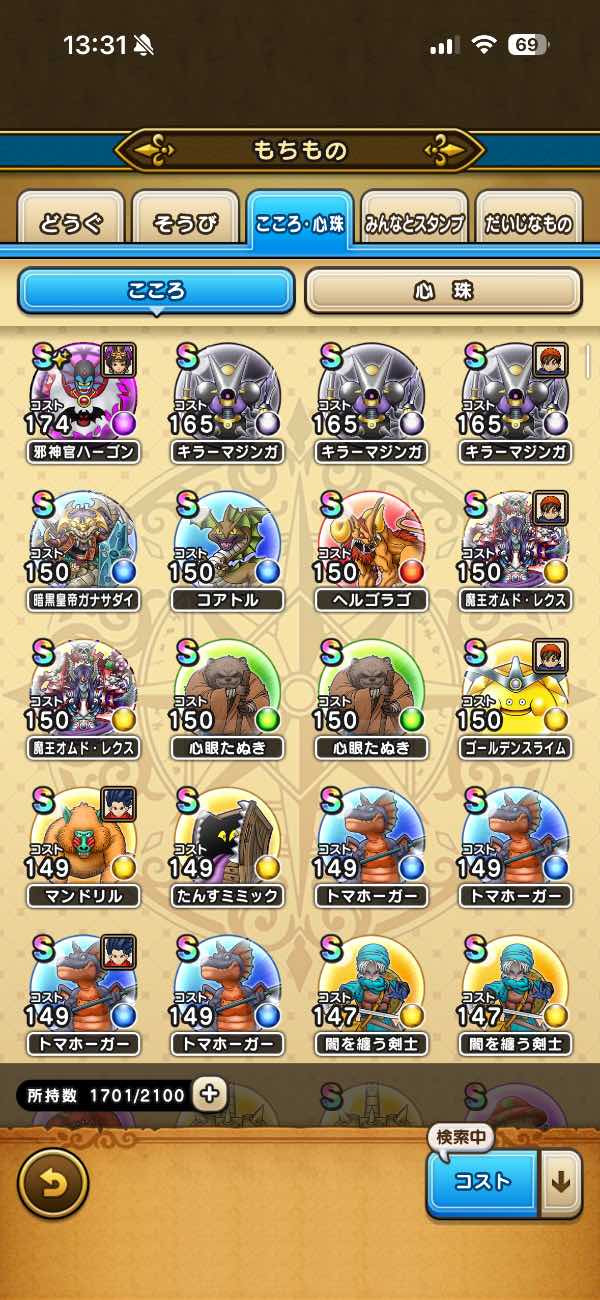
Task: Go back with the return arrow button
Action: point(53,1183)
